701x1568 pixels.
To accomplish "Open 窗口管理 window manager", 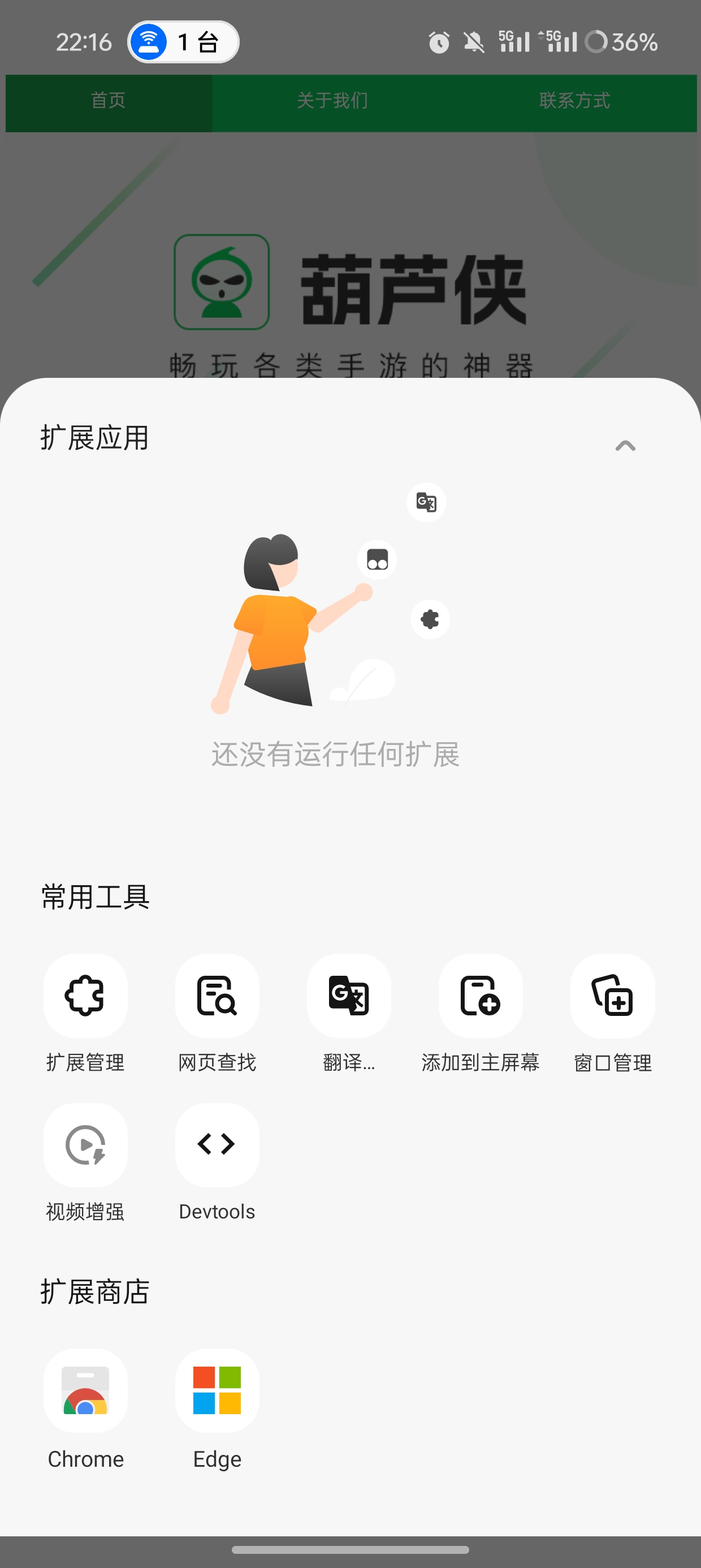I will (x=612, y=996).
